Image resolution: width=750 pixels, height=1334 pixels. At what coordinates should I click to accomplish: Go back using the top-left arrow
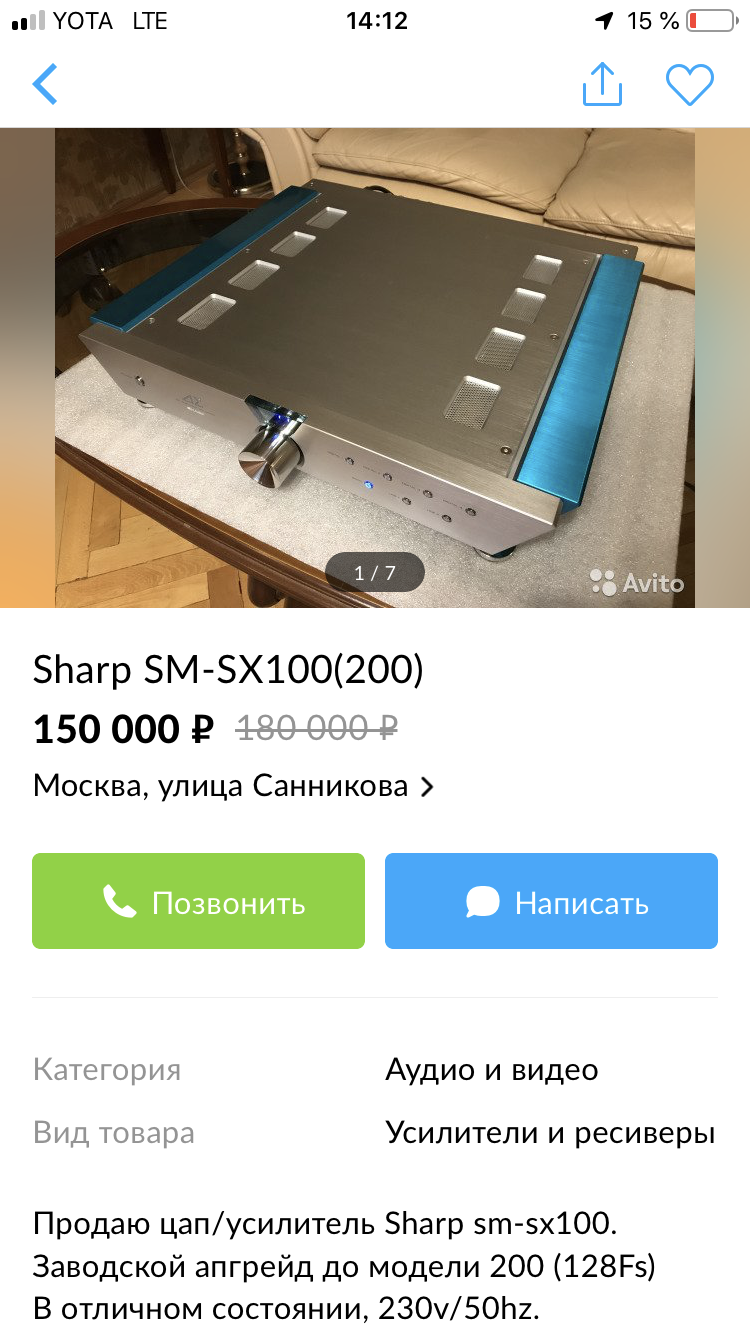(45, 84)
